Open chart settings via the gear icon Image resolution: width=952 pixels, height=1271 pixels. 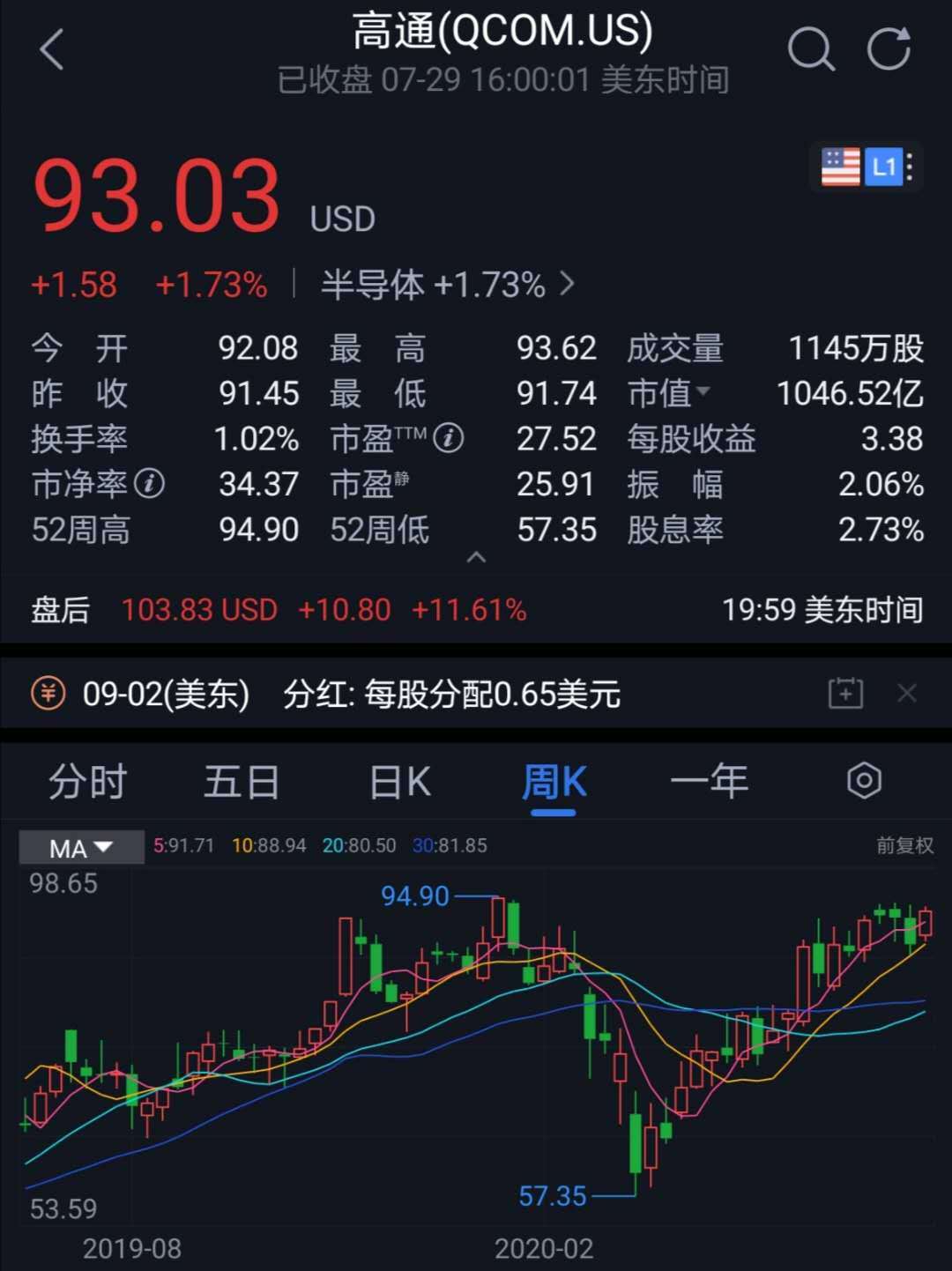863,781
